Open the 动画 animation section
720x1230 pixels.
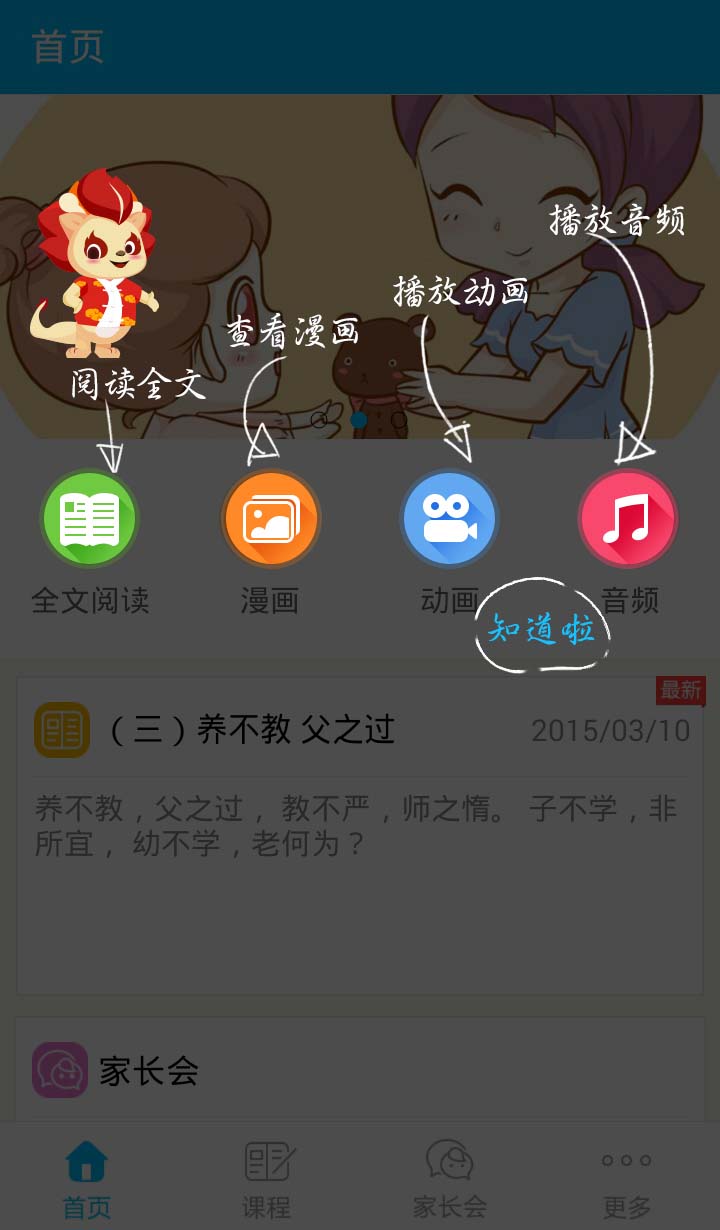coord(449,519)
